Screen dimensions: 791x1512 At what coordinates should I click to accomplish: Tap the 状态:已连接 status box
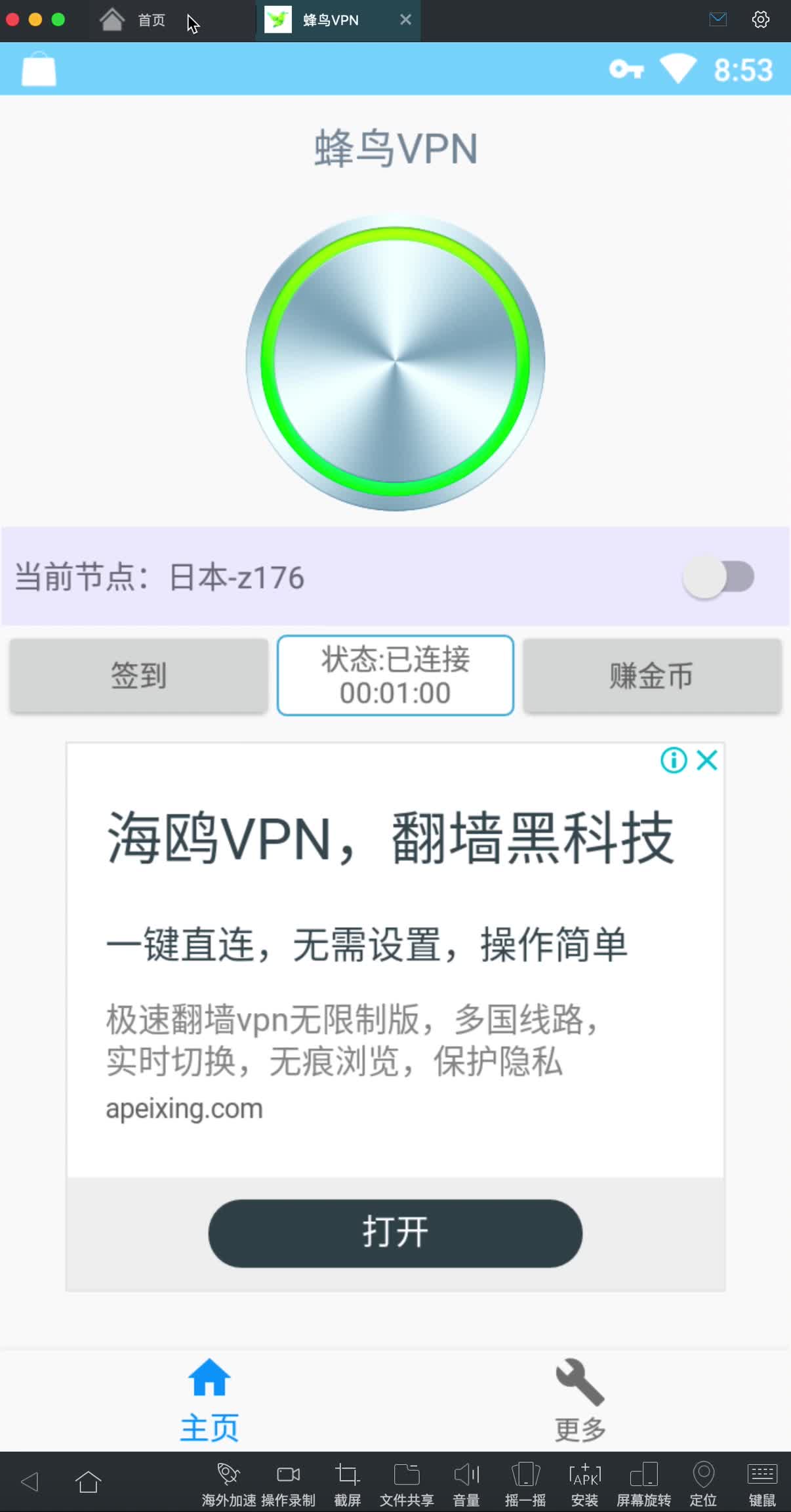pos(395,675)
